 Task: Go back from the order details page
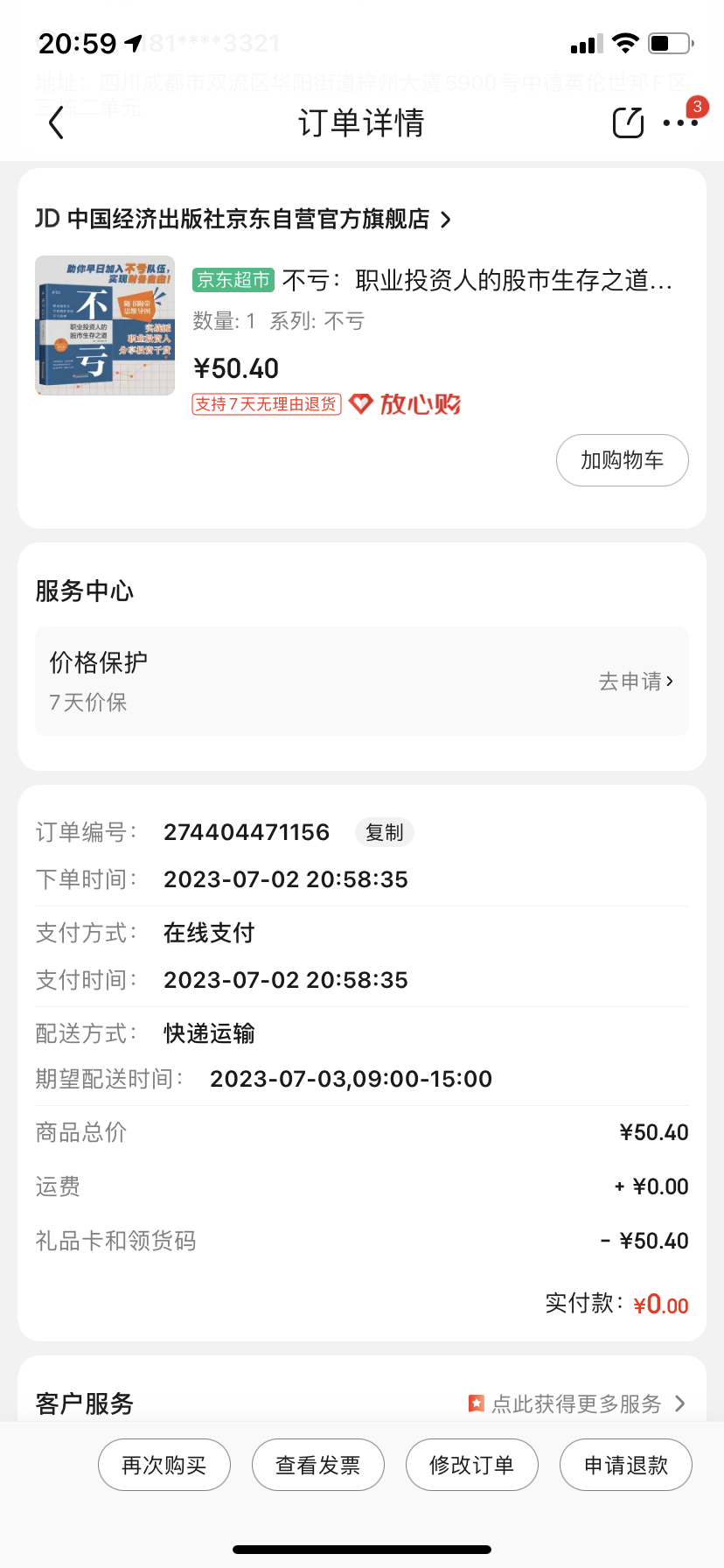click(57, 122)
